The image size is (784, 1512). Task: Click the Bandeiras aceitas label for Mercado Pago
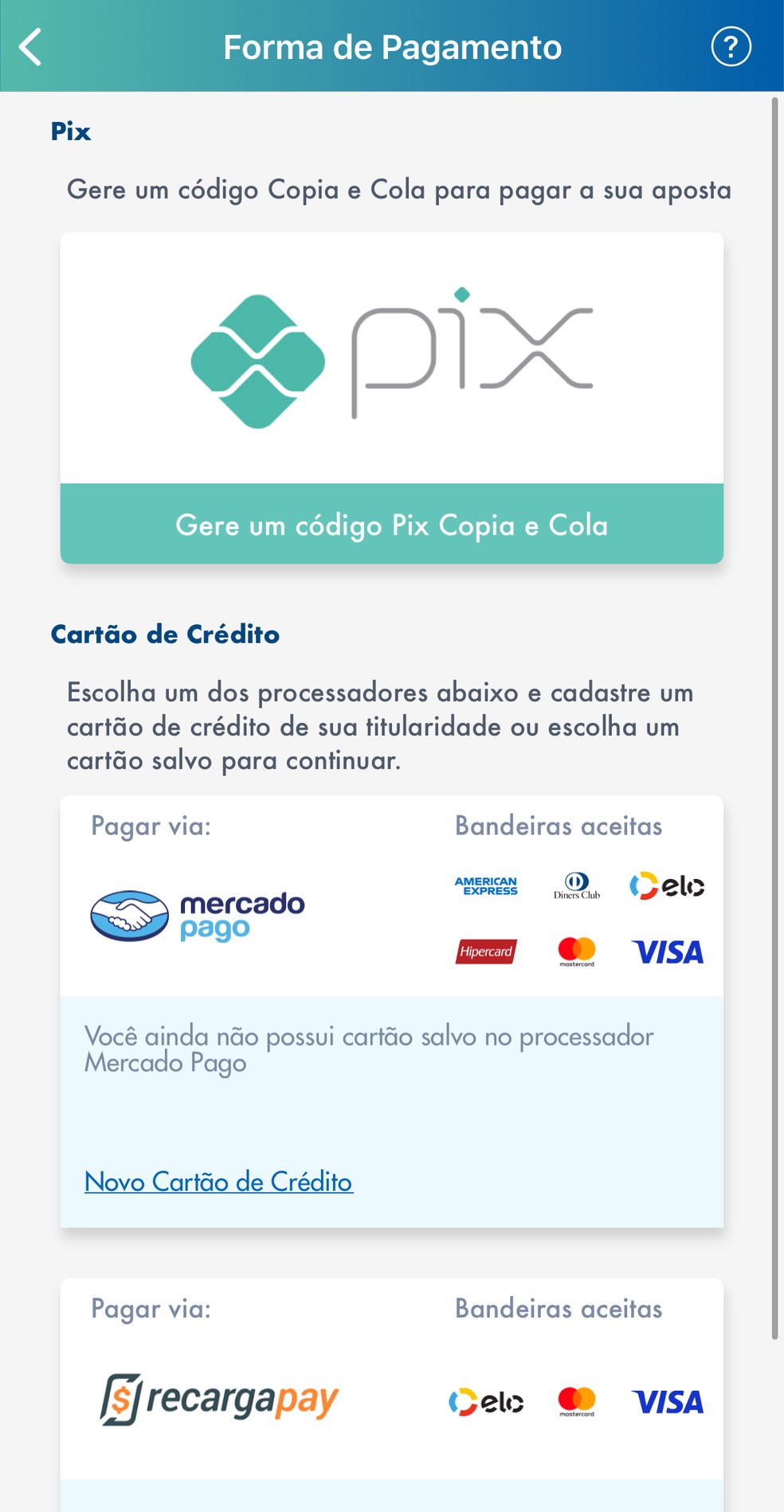pos(559,826)
